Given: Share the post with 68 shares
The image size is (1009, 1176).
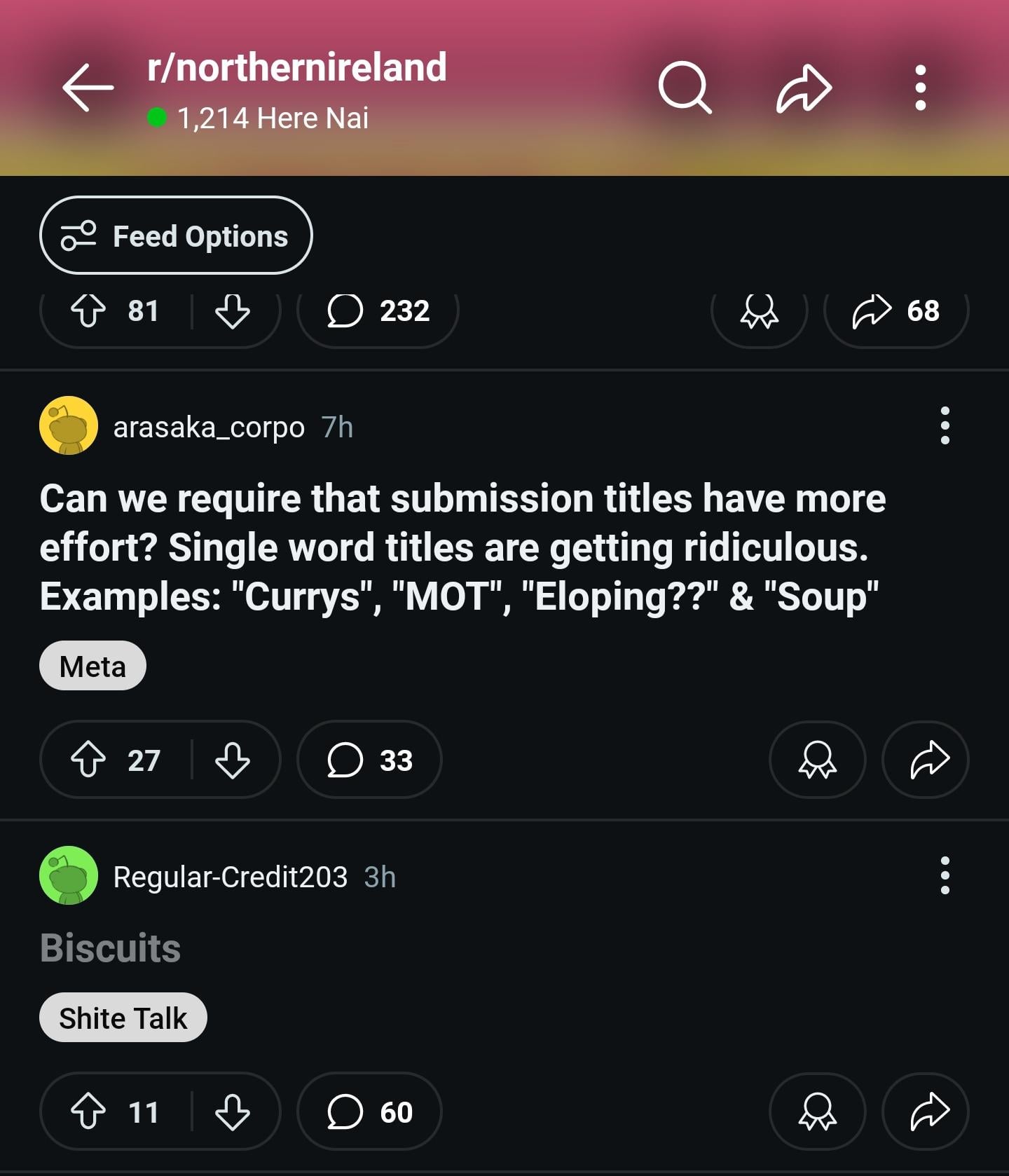Looking at the screenshot, I should 896,311.
